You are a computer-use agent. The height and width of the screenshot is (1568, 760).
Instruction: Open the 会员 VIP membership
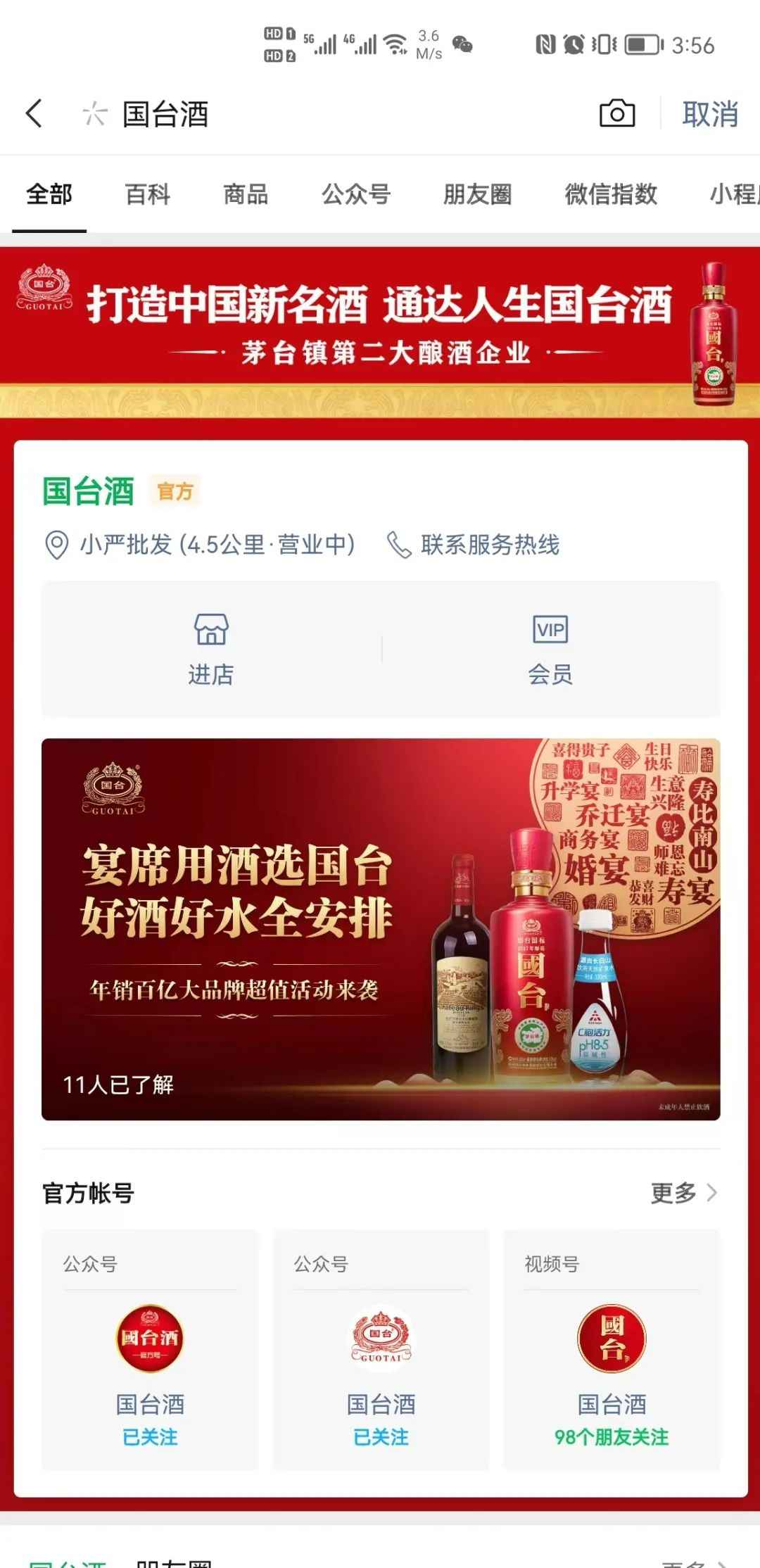[550, 649]
